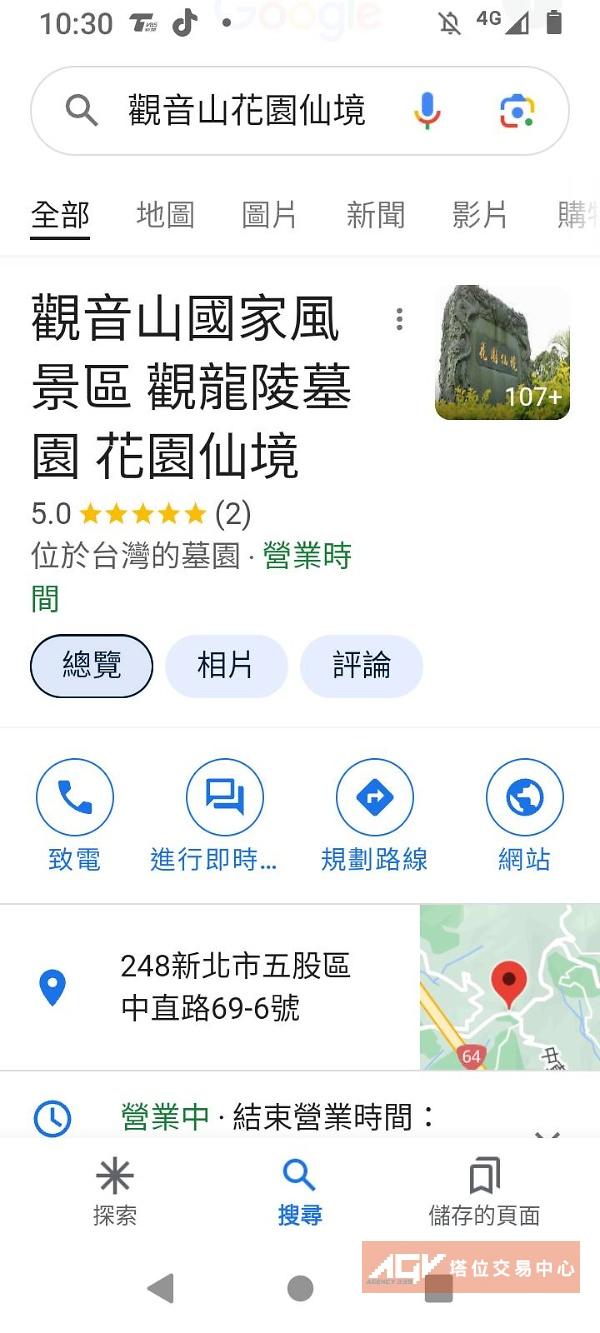The height and width of the screenshot is (1333, 600).
Task: Switch to the 地圖 tab
Action: [x=165, y=215]
